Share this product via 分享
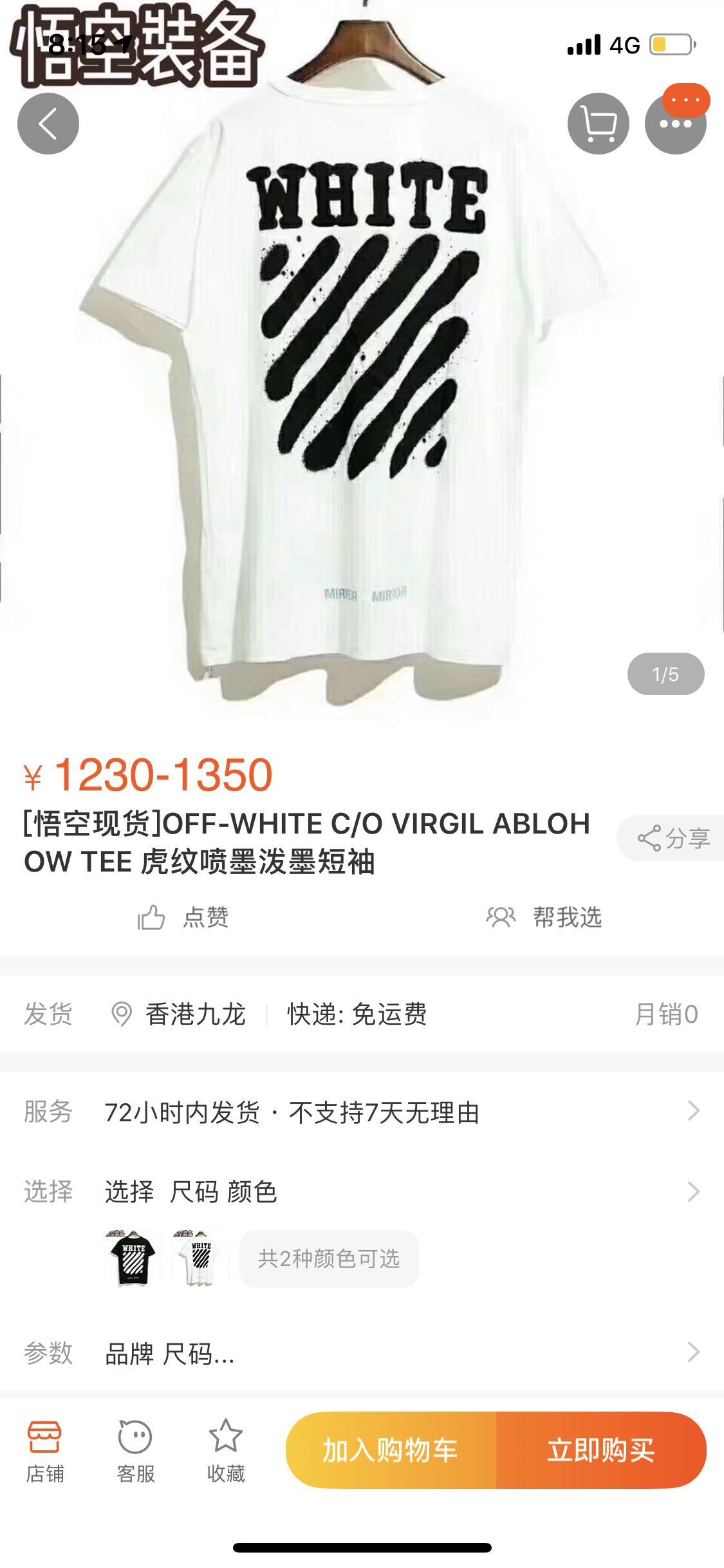This screenshot has width=724, height=1568. (x=673, y=838)
